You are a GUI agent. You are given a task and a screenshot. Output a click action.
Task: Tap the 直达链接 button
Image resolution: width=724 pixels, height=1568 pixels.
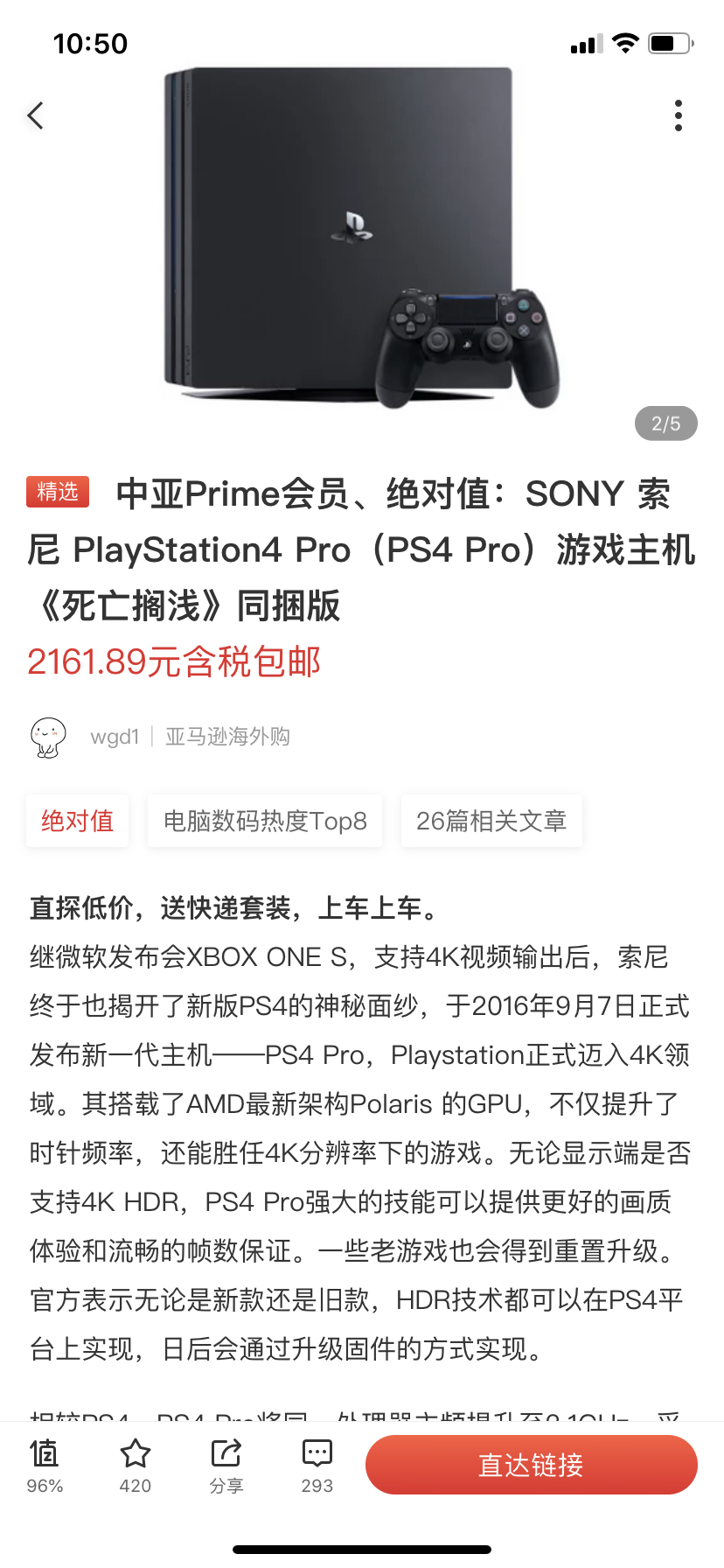(532, 1465)
